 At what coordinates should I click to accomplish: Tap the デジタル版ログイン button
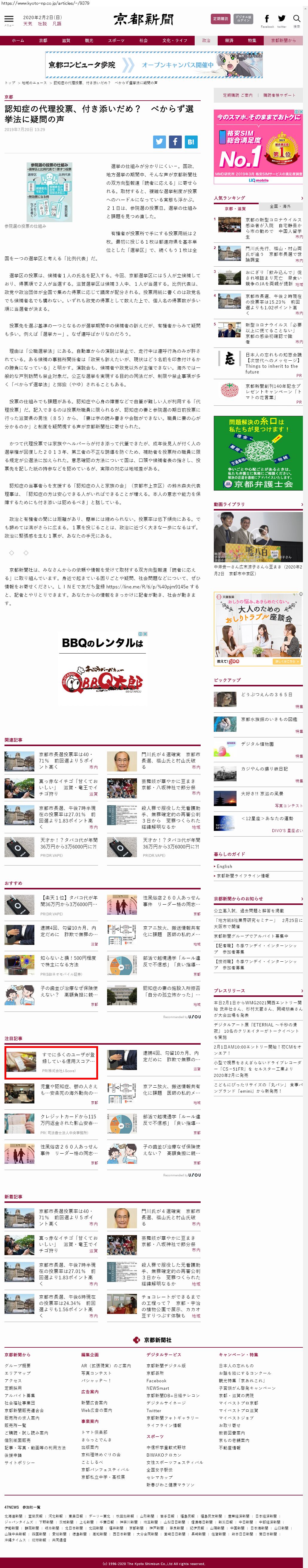[x=243, y=19]
